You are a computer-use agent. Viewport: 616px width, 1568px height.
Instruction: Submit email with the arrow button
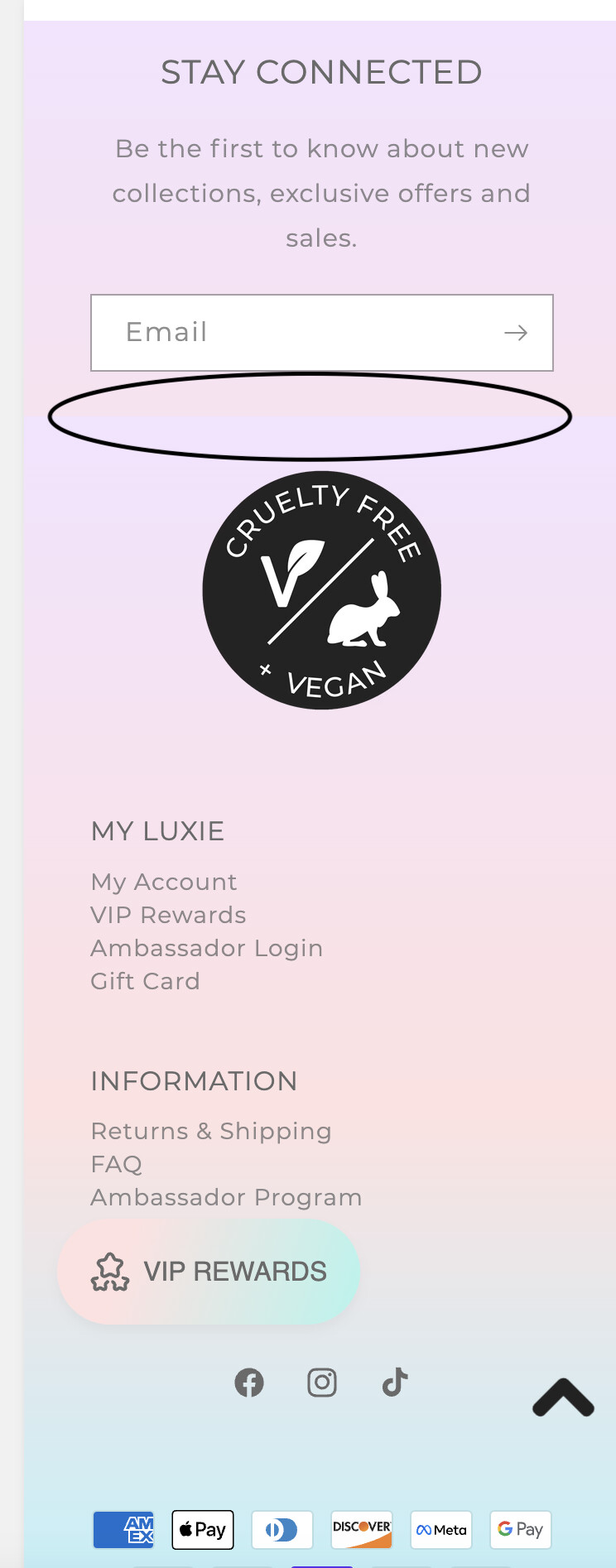pyautogui.click(x=516, y=333)
